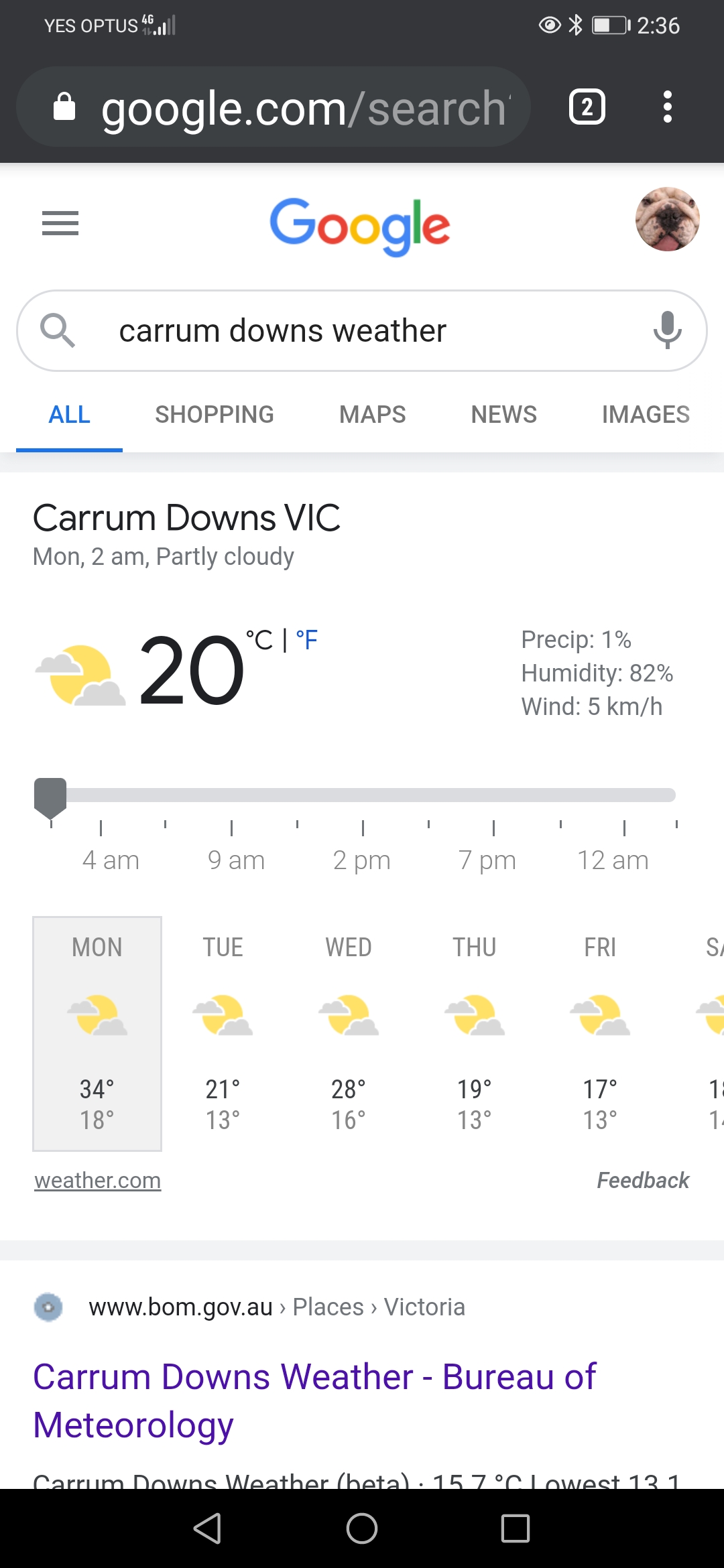Select the FRI forecast day
Screen dimensions: 724x1568
[x=600, y=1032]
